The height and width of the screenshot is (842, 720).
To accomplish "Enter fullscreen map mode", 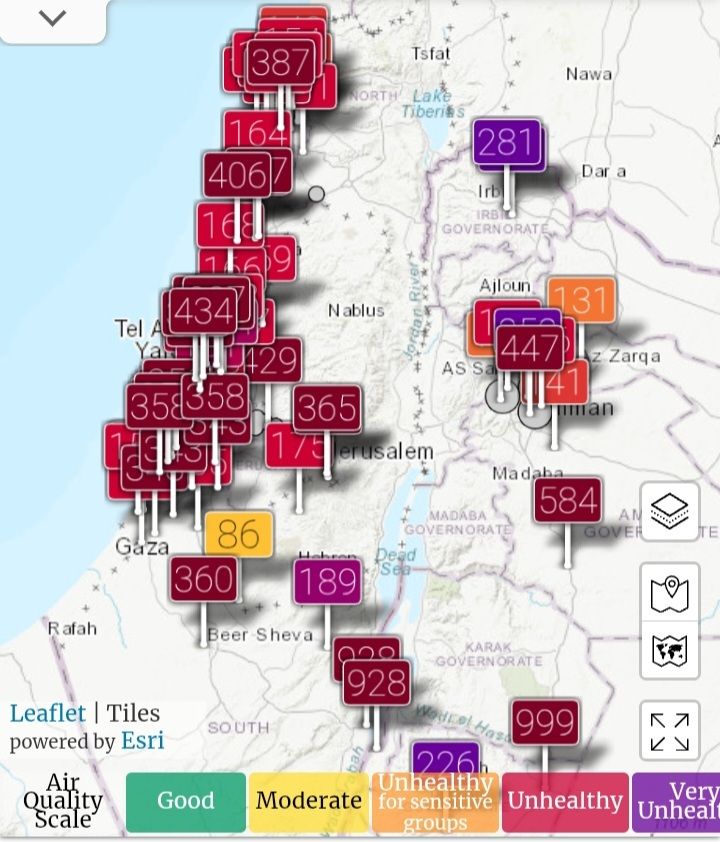I will pos(669,731).
